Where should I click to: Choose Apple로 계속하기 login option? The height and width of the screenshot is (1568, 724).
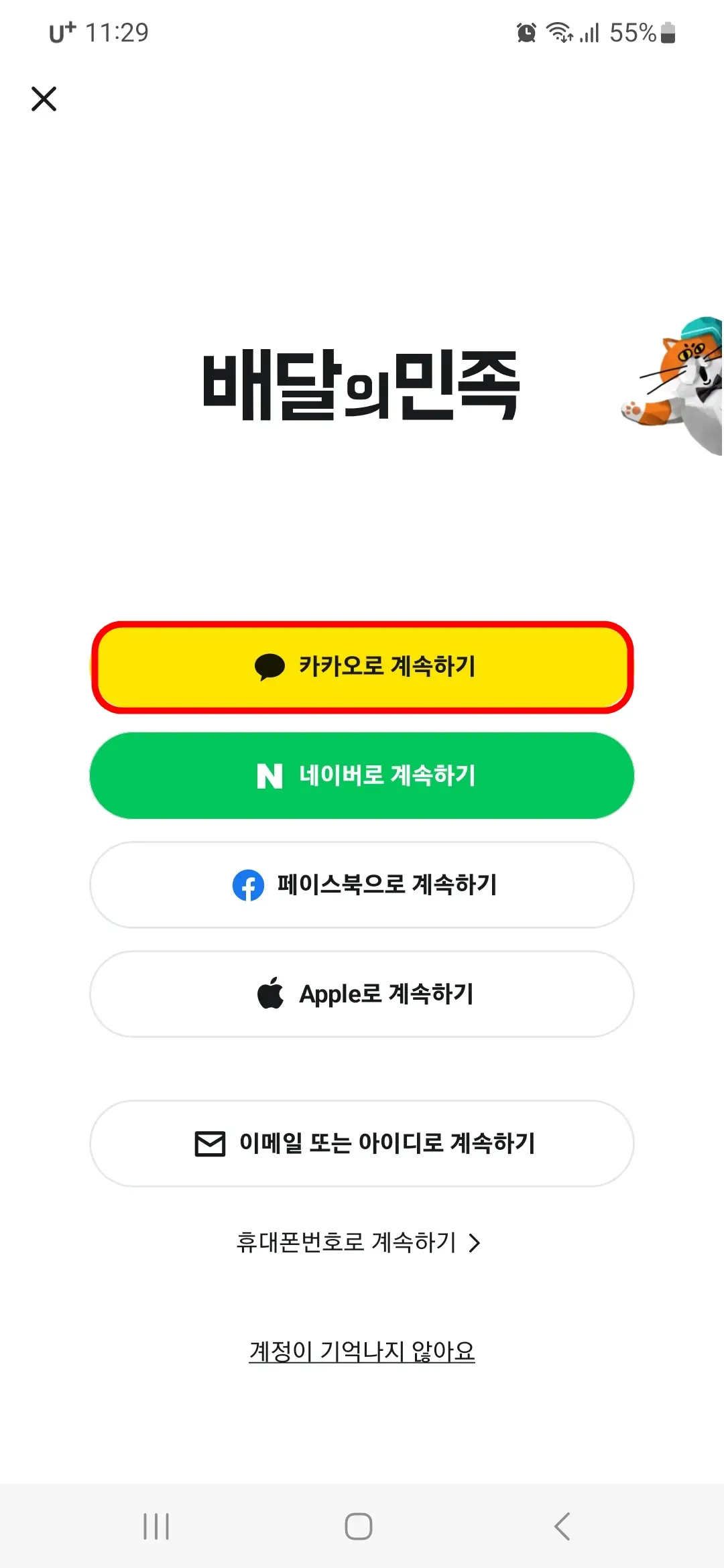(x=362, y=994)
